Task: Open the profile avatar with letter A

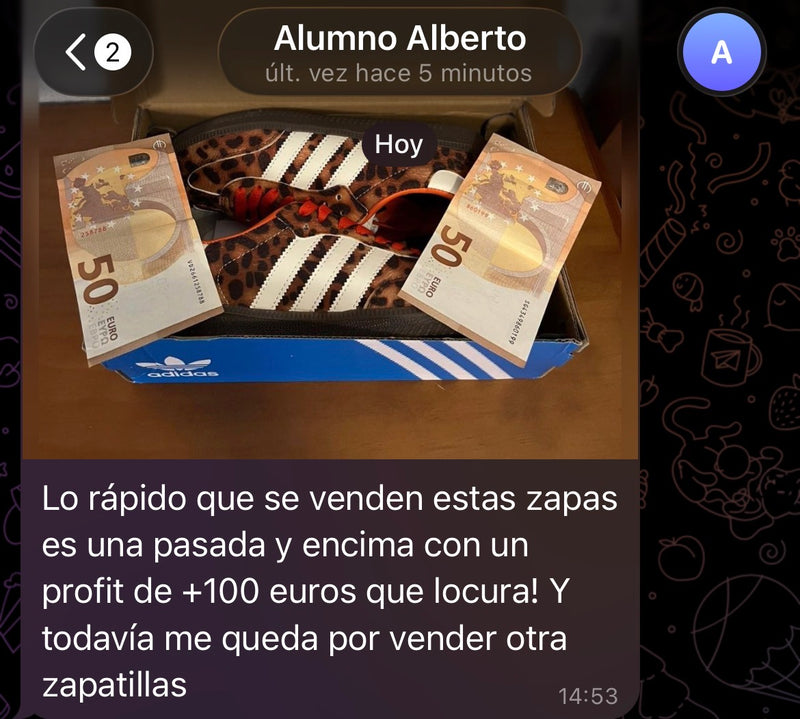Action: tap(721, 54)
